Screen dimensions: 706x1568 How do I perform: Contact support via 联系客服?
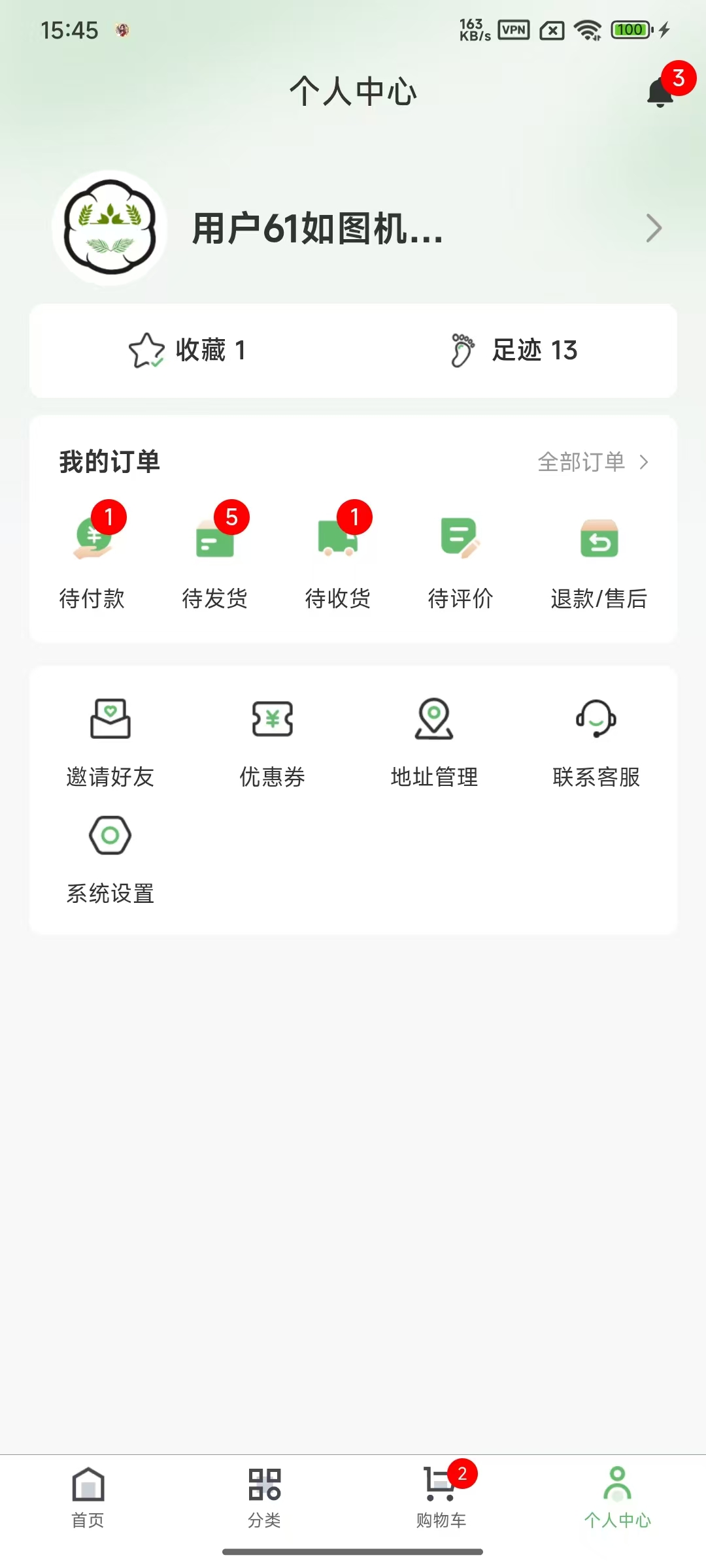pos(596,742)
